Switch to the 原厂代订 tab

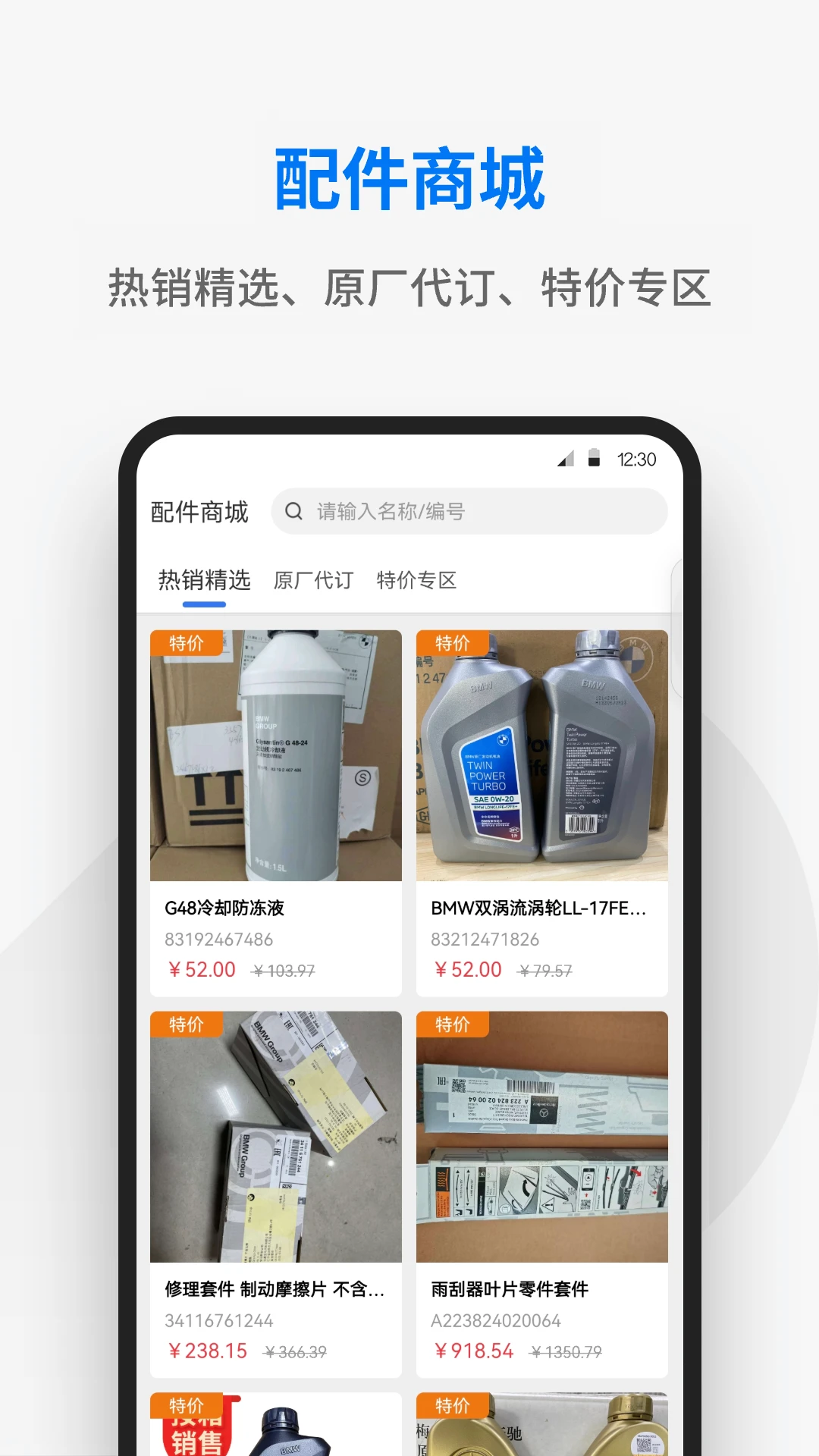tap(312, 579)
